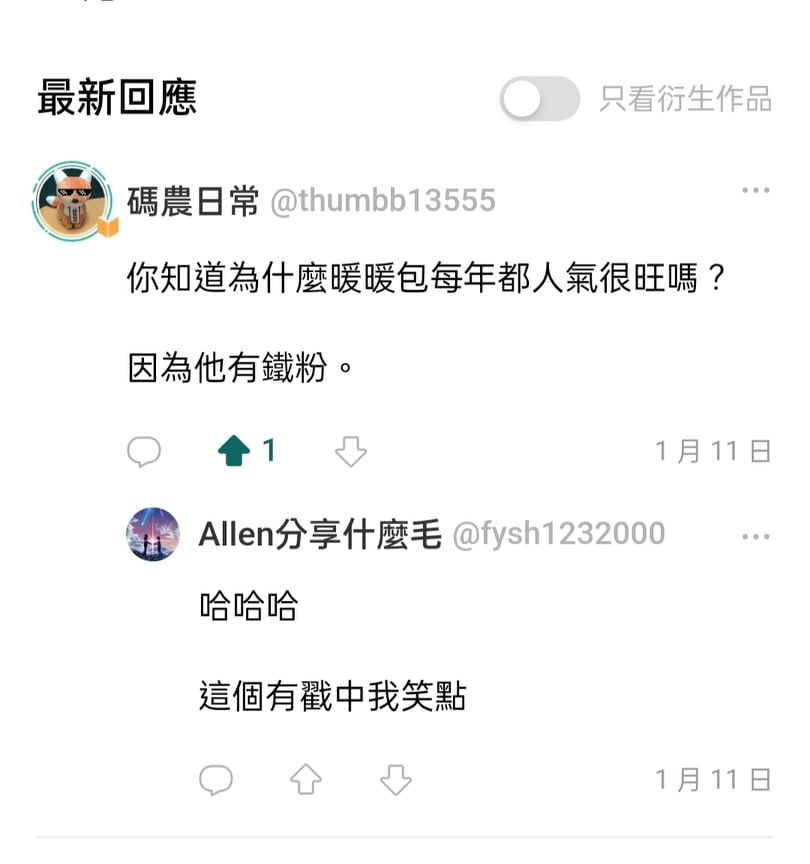This screenshot has height=864, width=810.
Task: Open overflow menu on Allen's reply
Action: 755,537
